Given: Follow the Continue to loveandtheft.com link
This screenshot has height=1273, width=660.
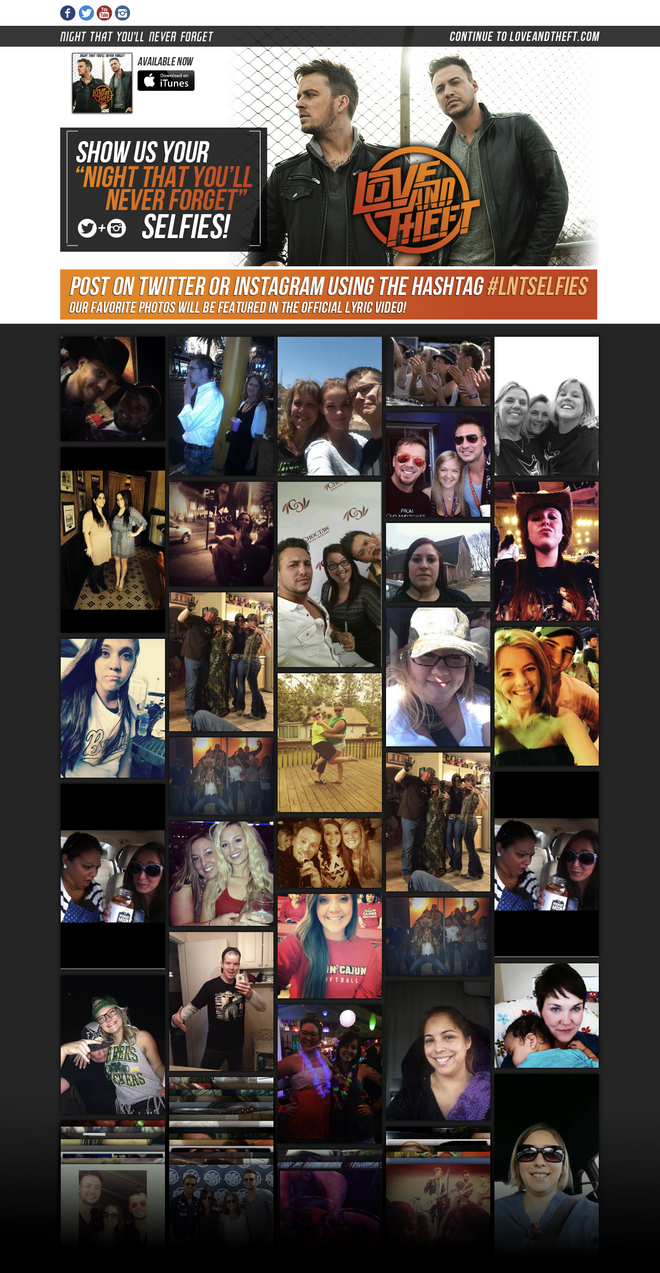Looking at the screenshot, I should pyautogui.click(x=524, y=37).
